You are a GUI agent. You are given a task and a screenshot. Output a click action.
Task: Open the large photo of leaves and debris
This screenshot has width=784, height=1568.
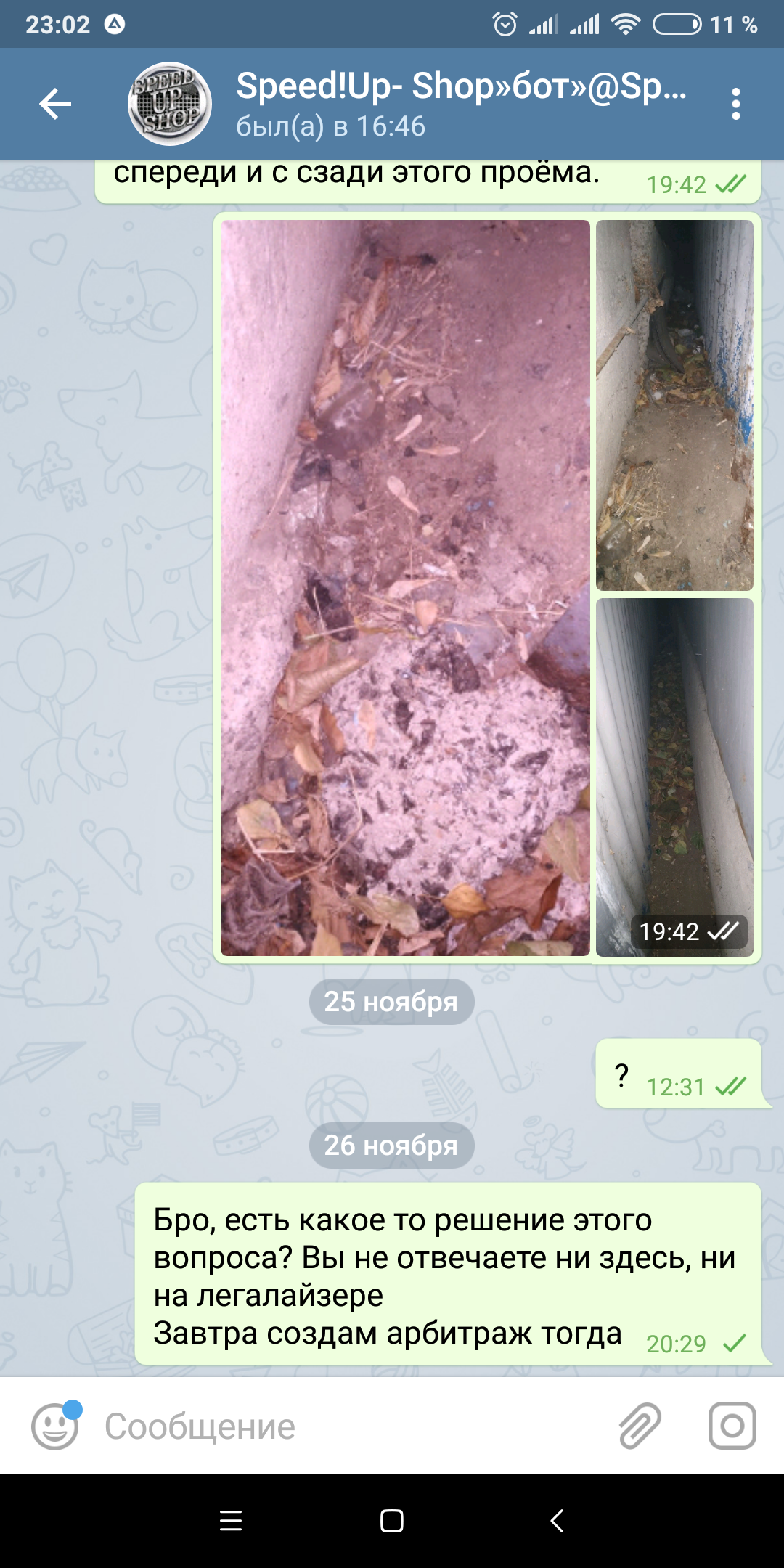(x=405, y=588)
